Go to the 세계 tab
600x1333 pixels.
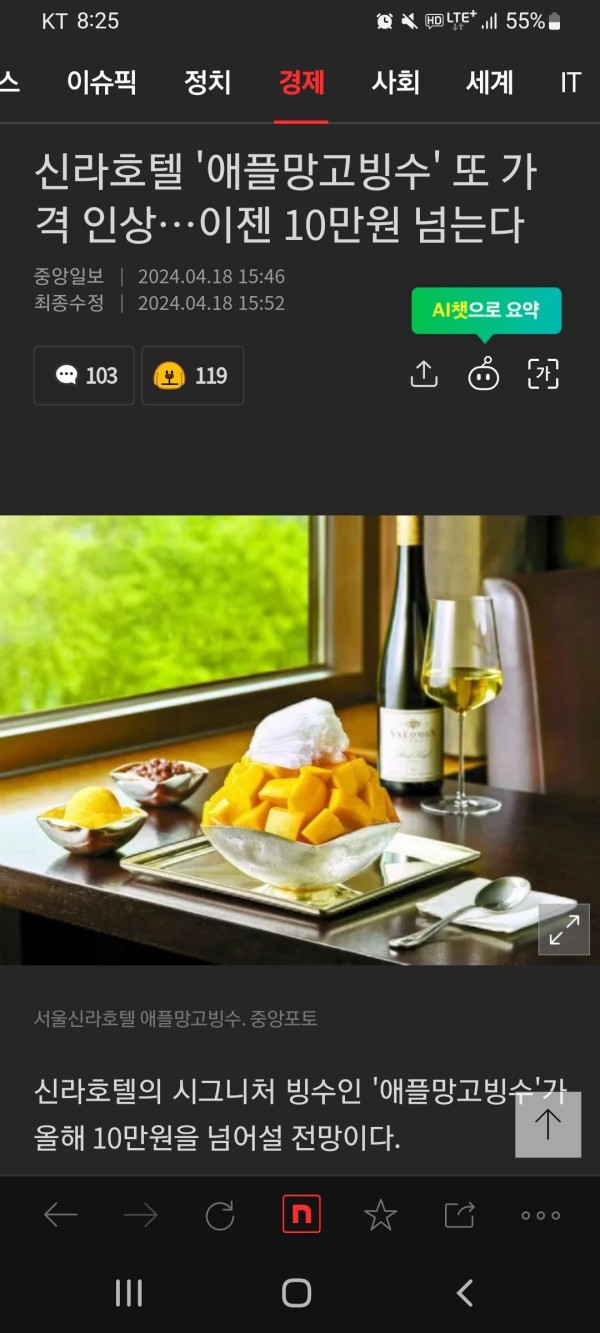point(489,82)
